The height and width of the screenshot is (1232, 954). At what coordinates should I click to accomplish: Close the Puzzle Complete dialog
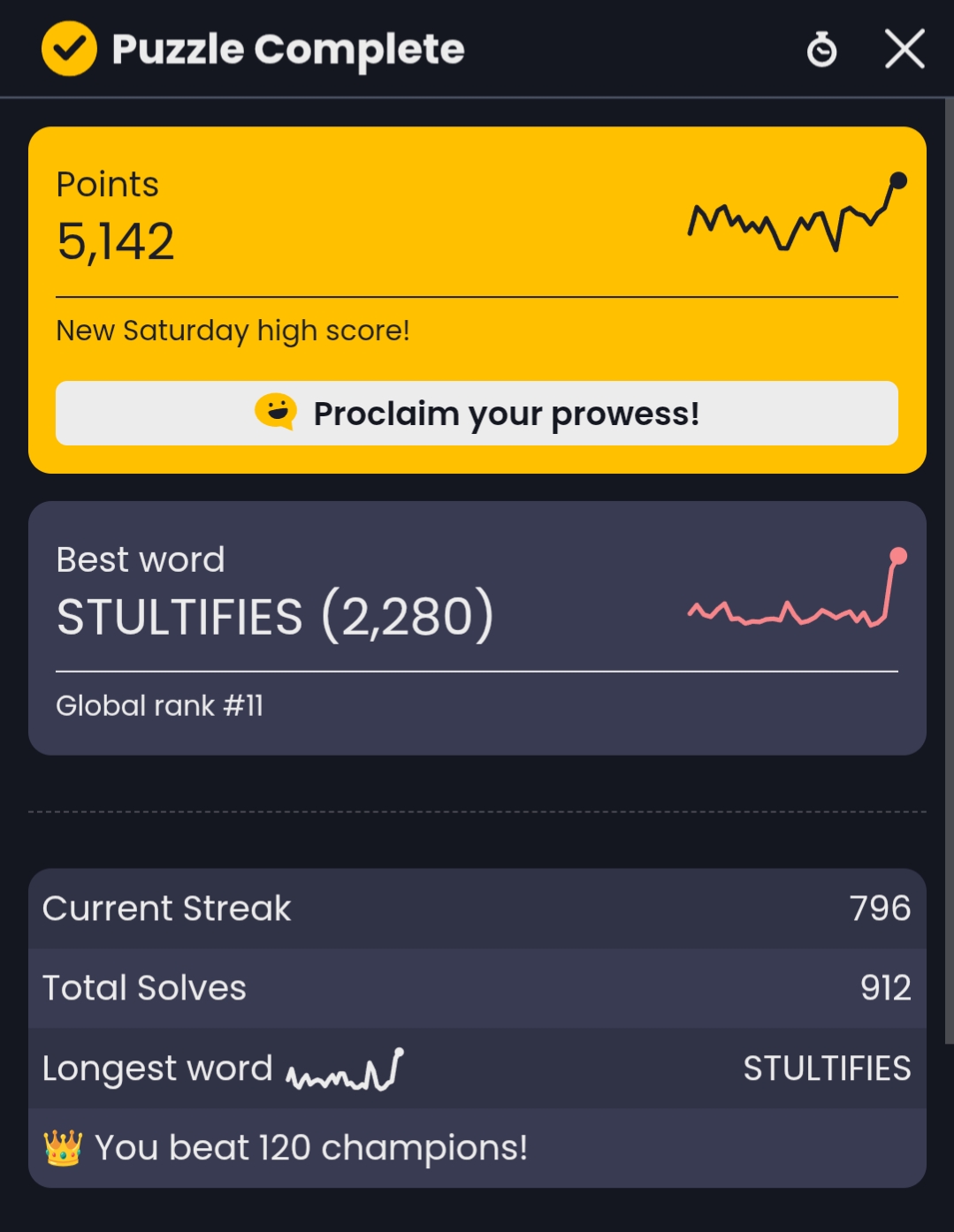(x=904, y=49)
